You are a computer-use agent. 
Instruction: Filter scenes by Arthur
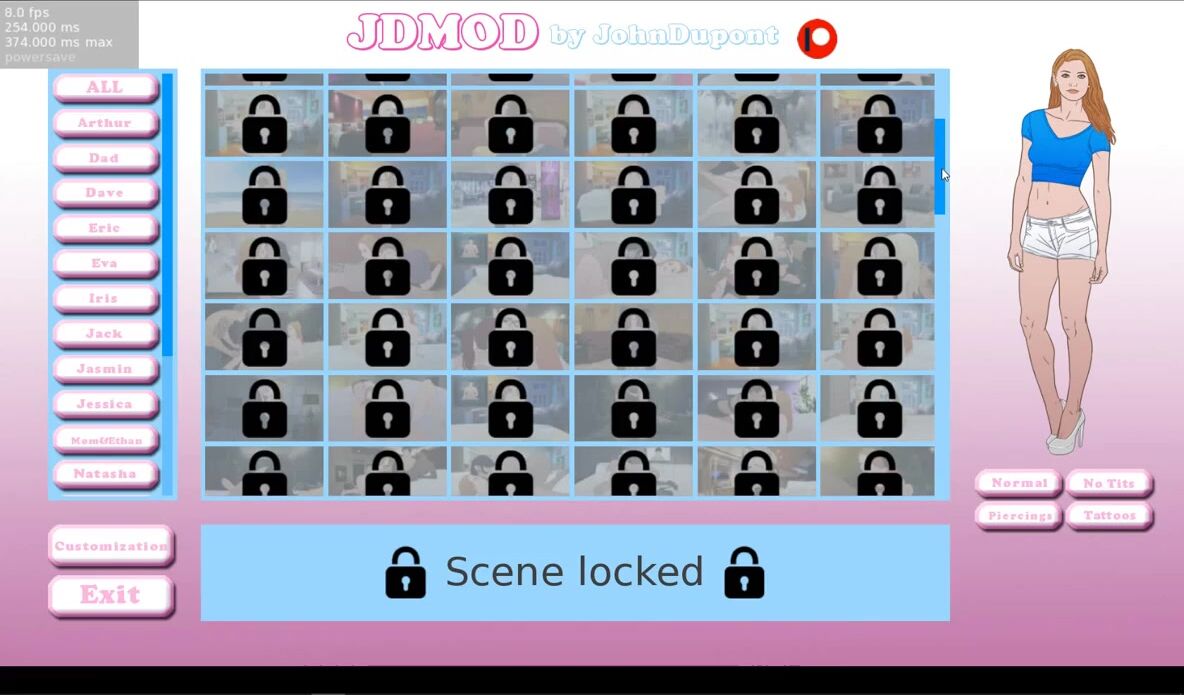coord(105,123)
